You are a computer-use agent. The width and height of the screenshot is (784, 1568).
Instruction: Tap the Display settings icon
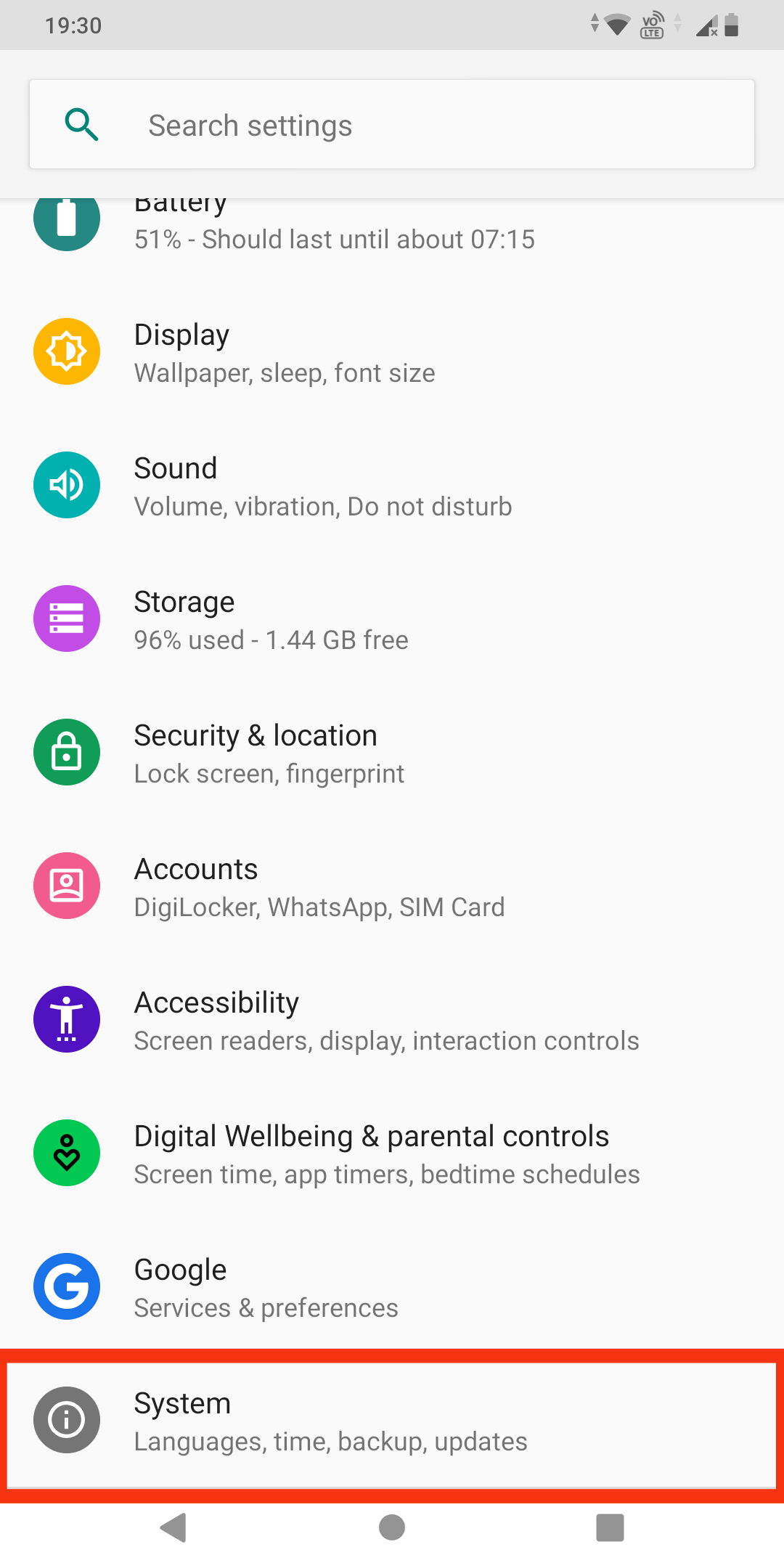tap(67, 351)
